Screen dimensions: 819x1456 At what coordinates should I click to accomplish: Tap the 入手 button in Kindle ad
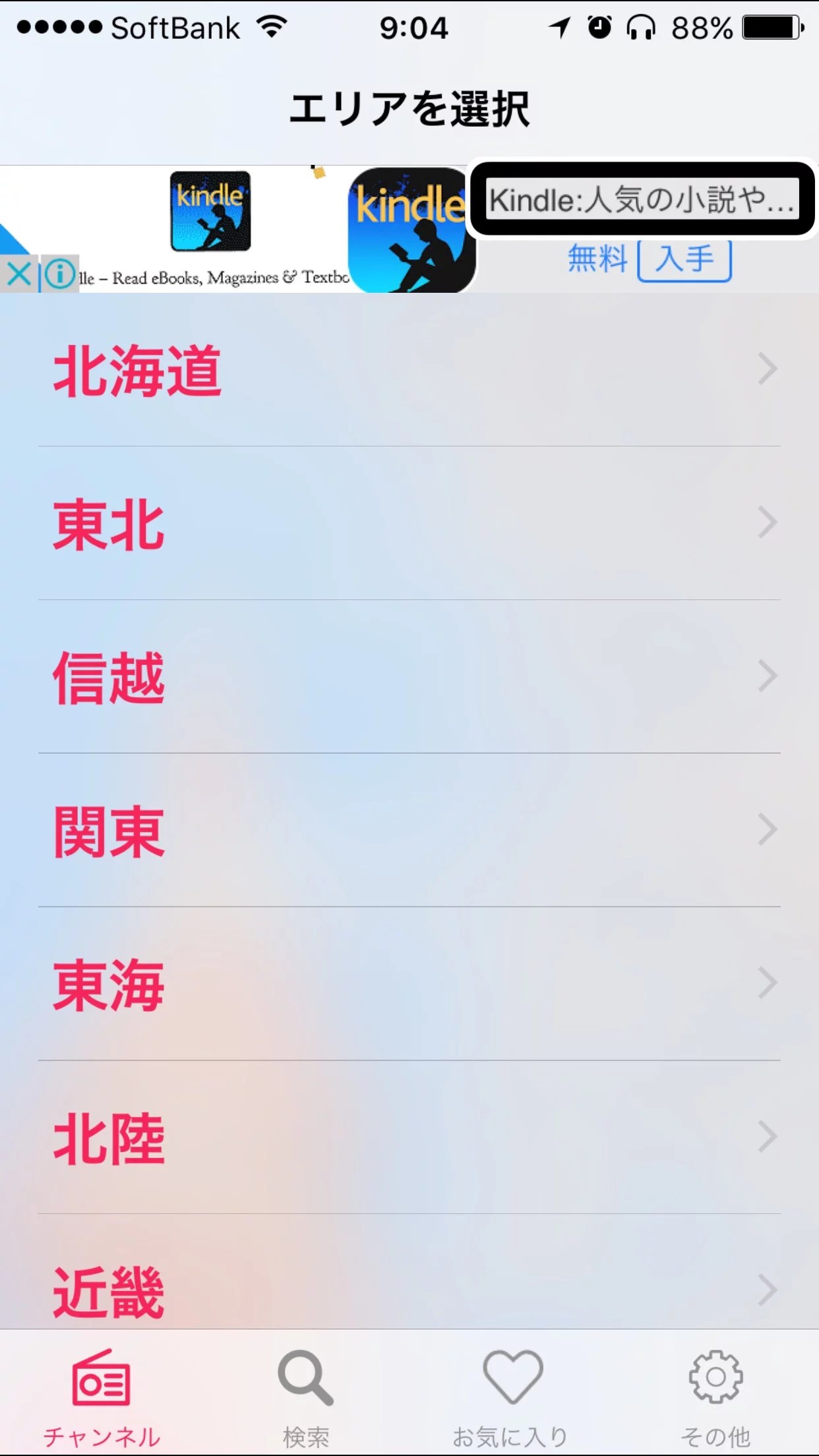coord(684,259)
